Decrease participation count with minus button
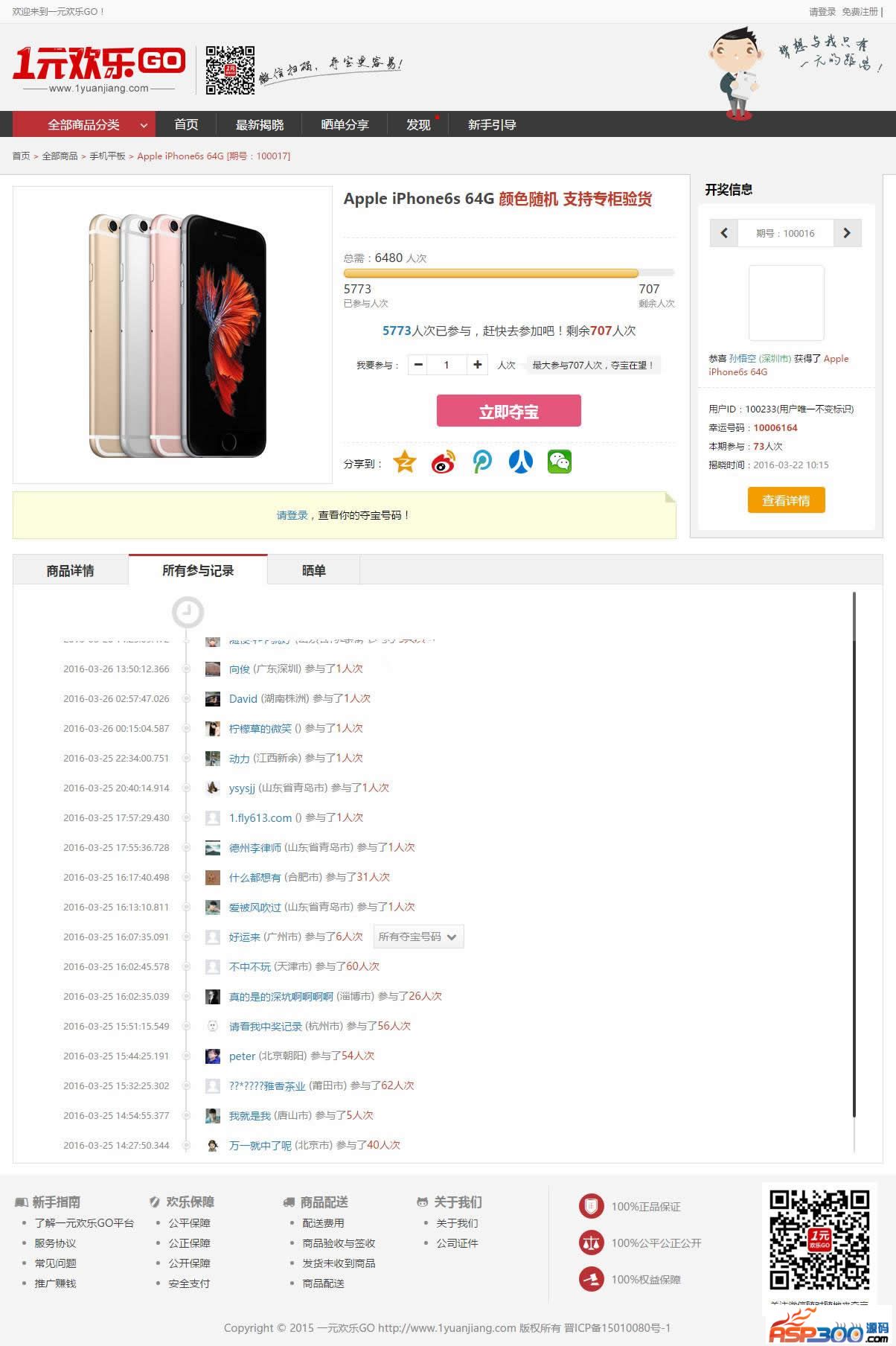This screenshot has height=1346, width=896. click(x=418, y=365)
